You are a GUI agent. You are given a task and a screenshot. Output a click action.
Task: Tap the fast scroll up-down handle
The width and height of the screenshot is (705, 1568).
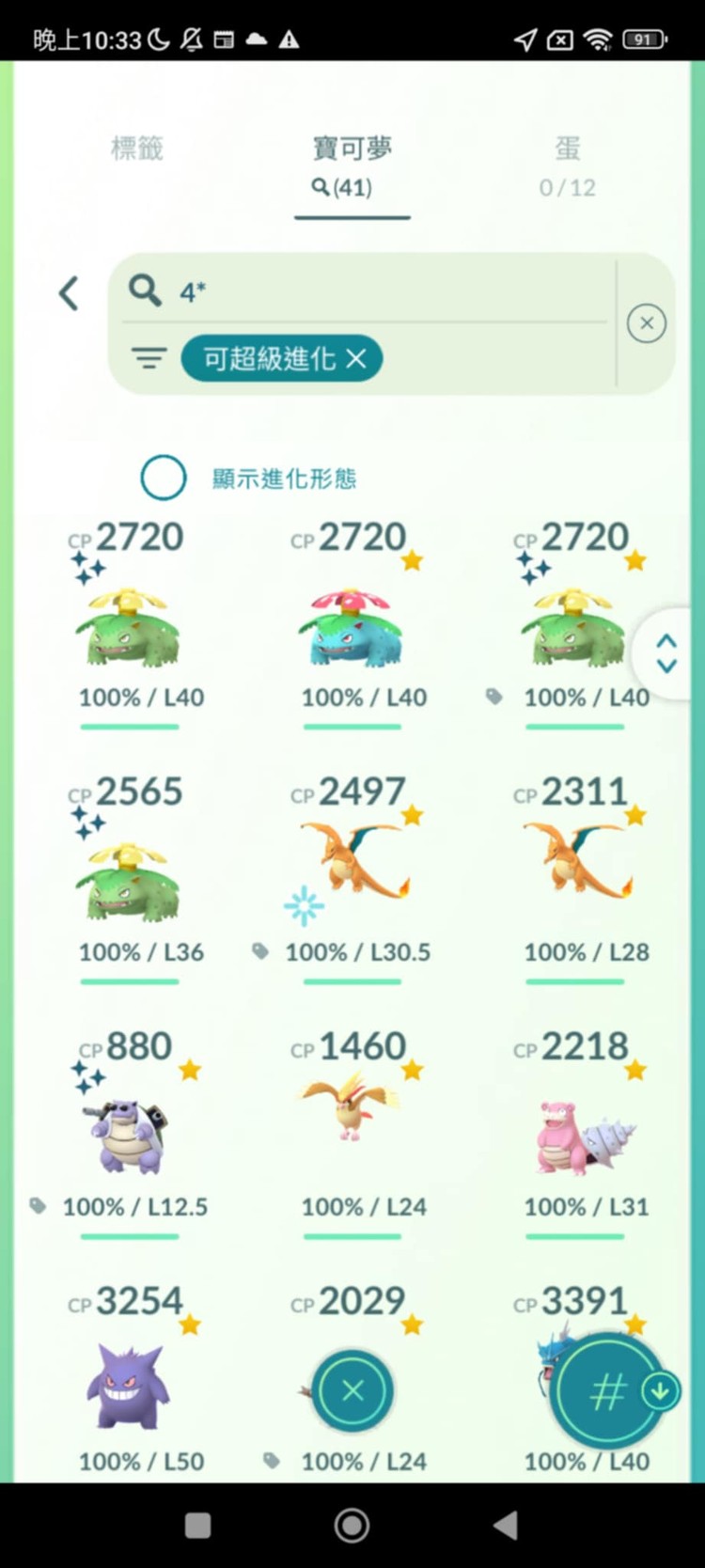pyautogui.click(x=666, y=653)
